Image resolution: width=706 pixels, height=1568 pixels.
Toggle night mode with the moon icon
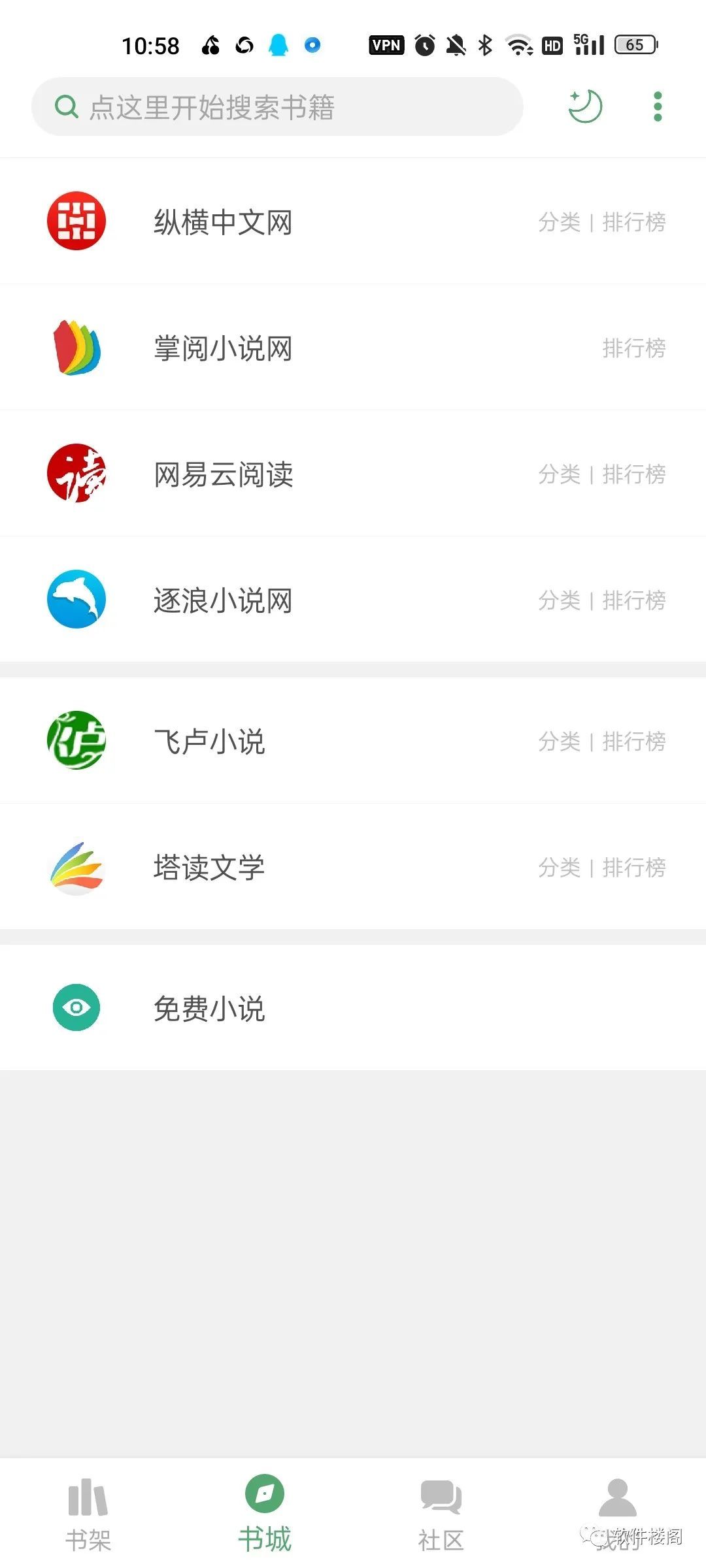(585, 106)
